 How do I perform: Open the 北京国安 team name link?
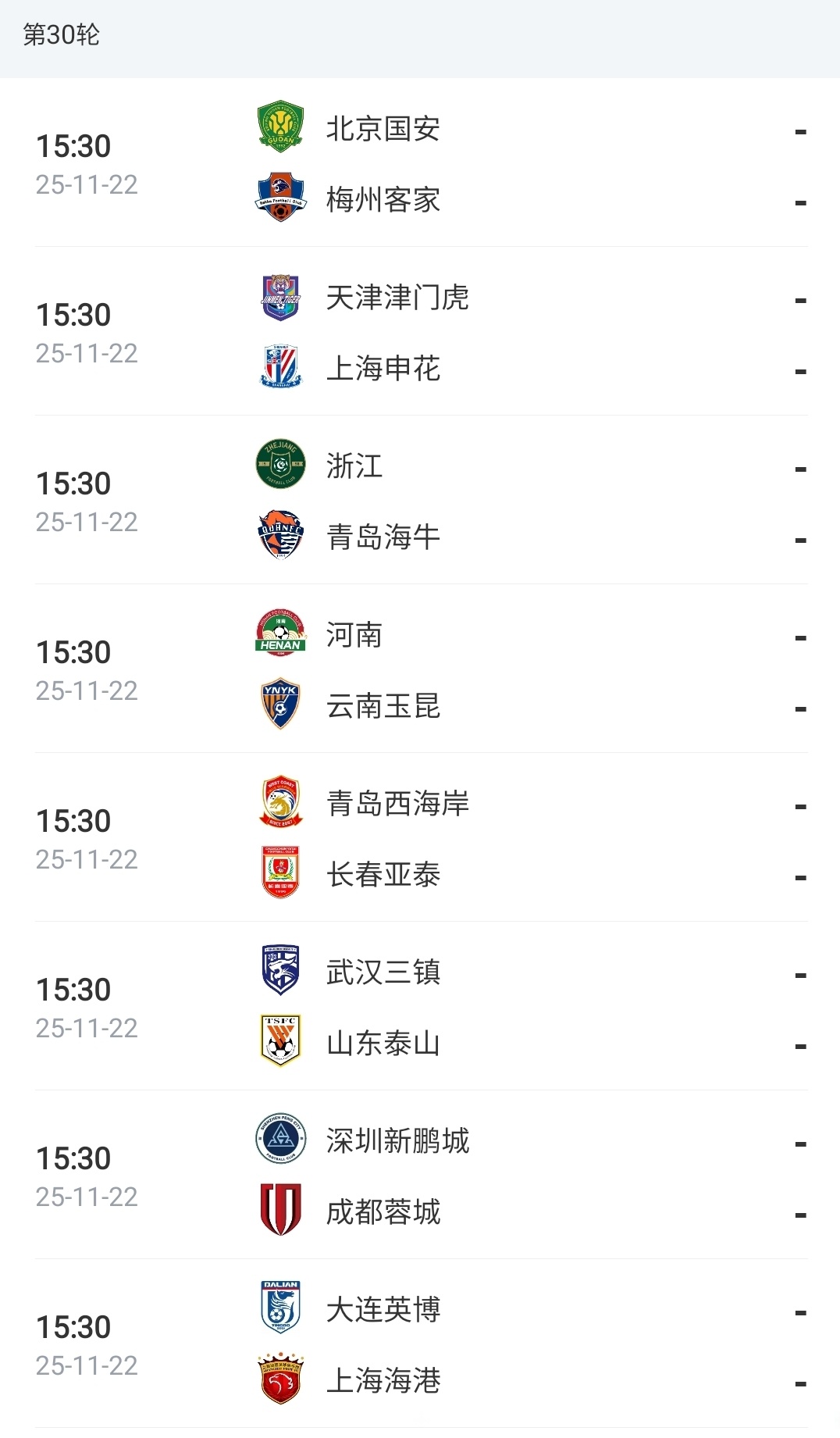[384, 129]
